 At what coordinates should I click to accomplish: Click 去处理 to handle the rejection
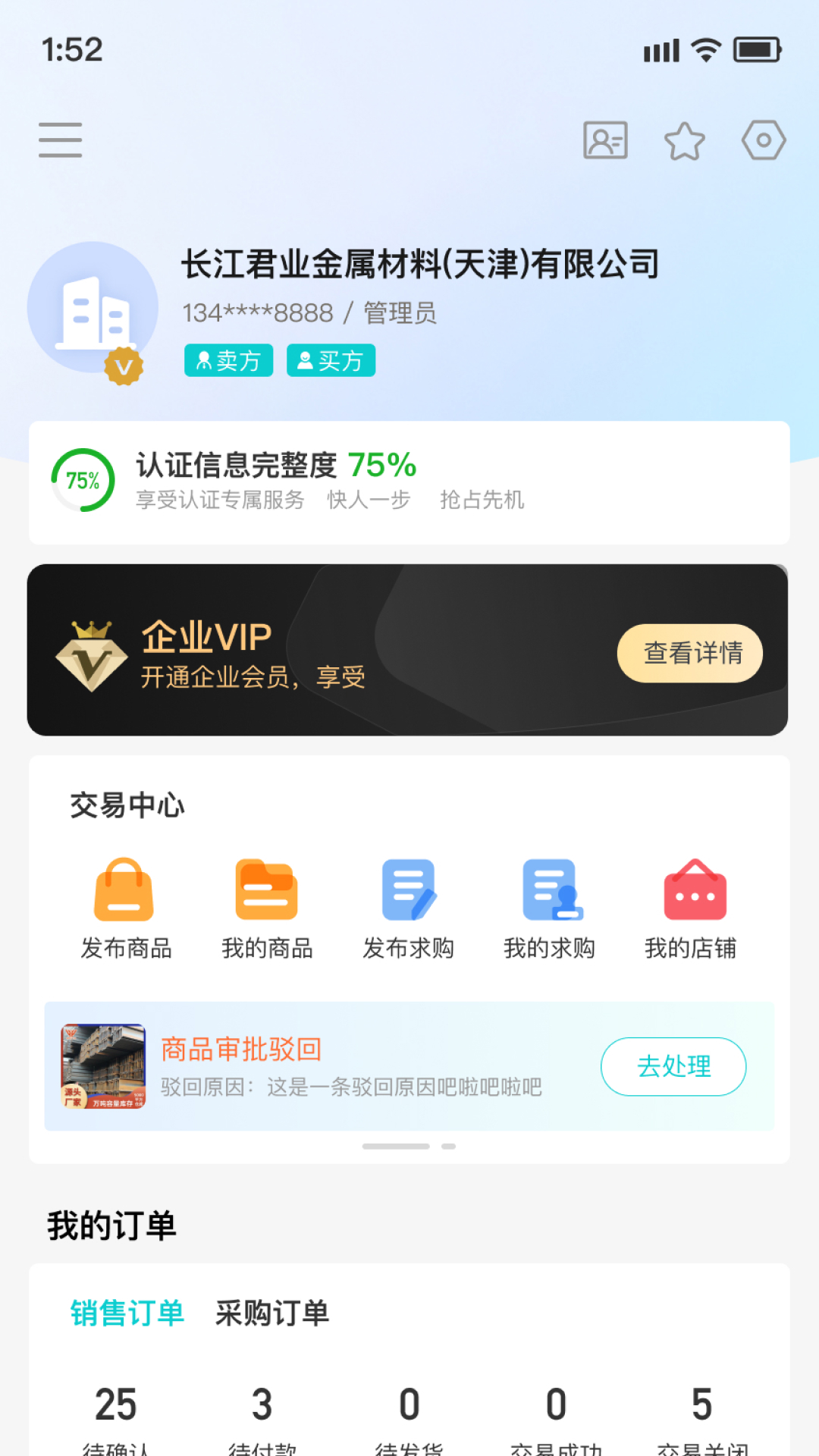coord(673,1065)
